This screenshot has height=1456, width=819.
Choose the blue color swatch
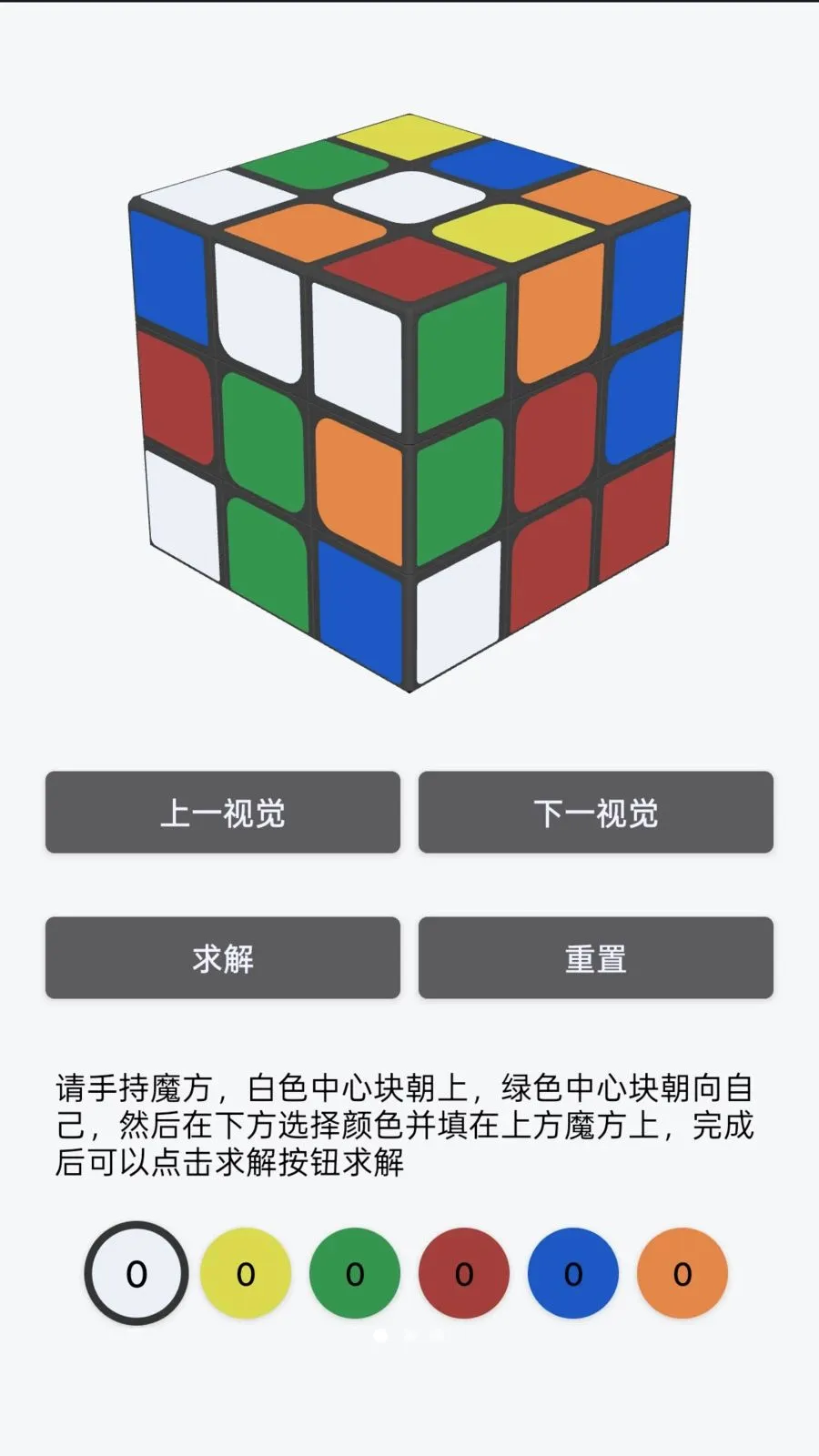(x=573, y=1273)
